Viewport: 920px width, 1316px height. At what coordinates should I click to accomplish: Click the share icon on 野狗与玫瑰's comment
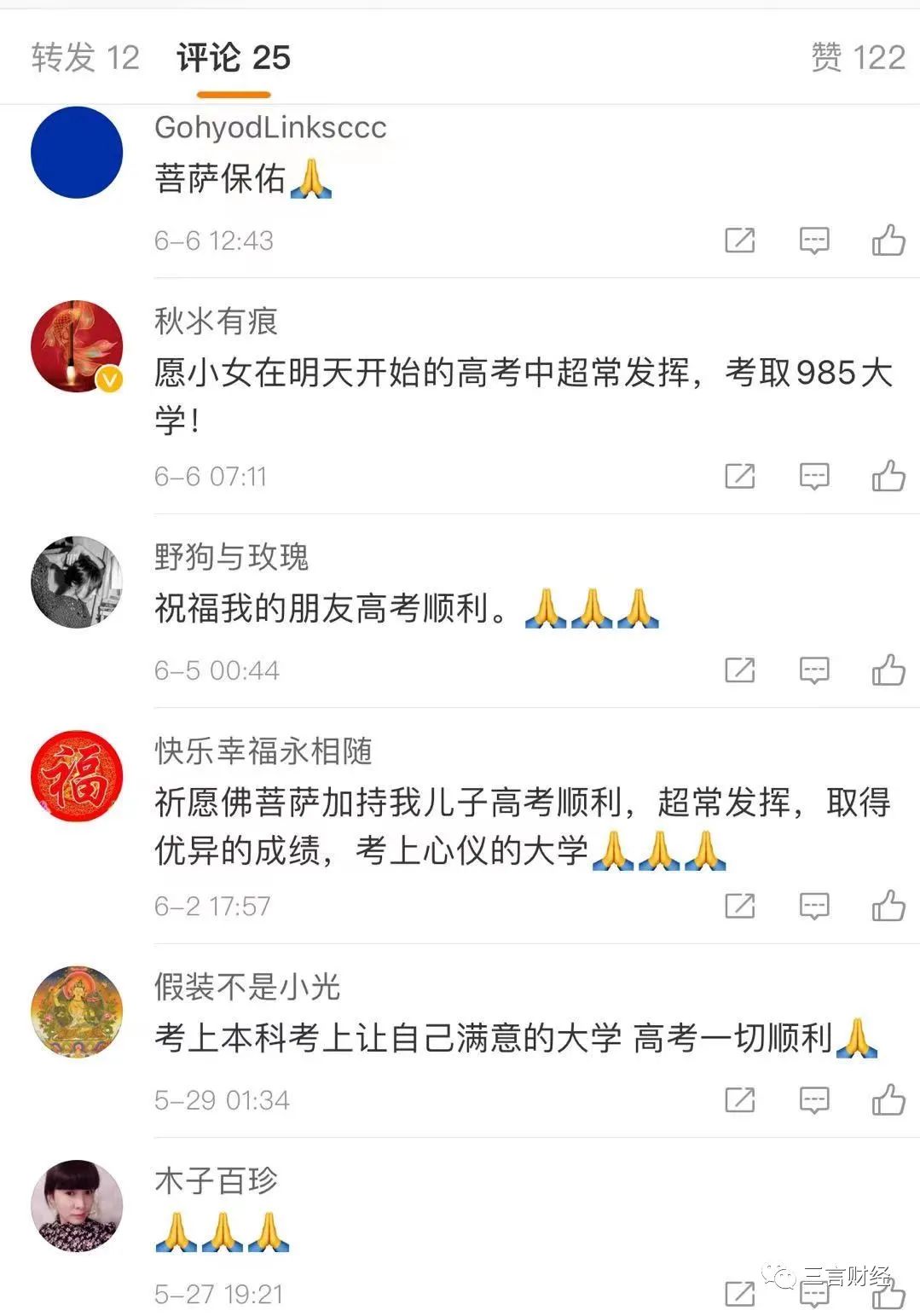[x=740, y=670]
